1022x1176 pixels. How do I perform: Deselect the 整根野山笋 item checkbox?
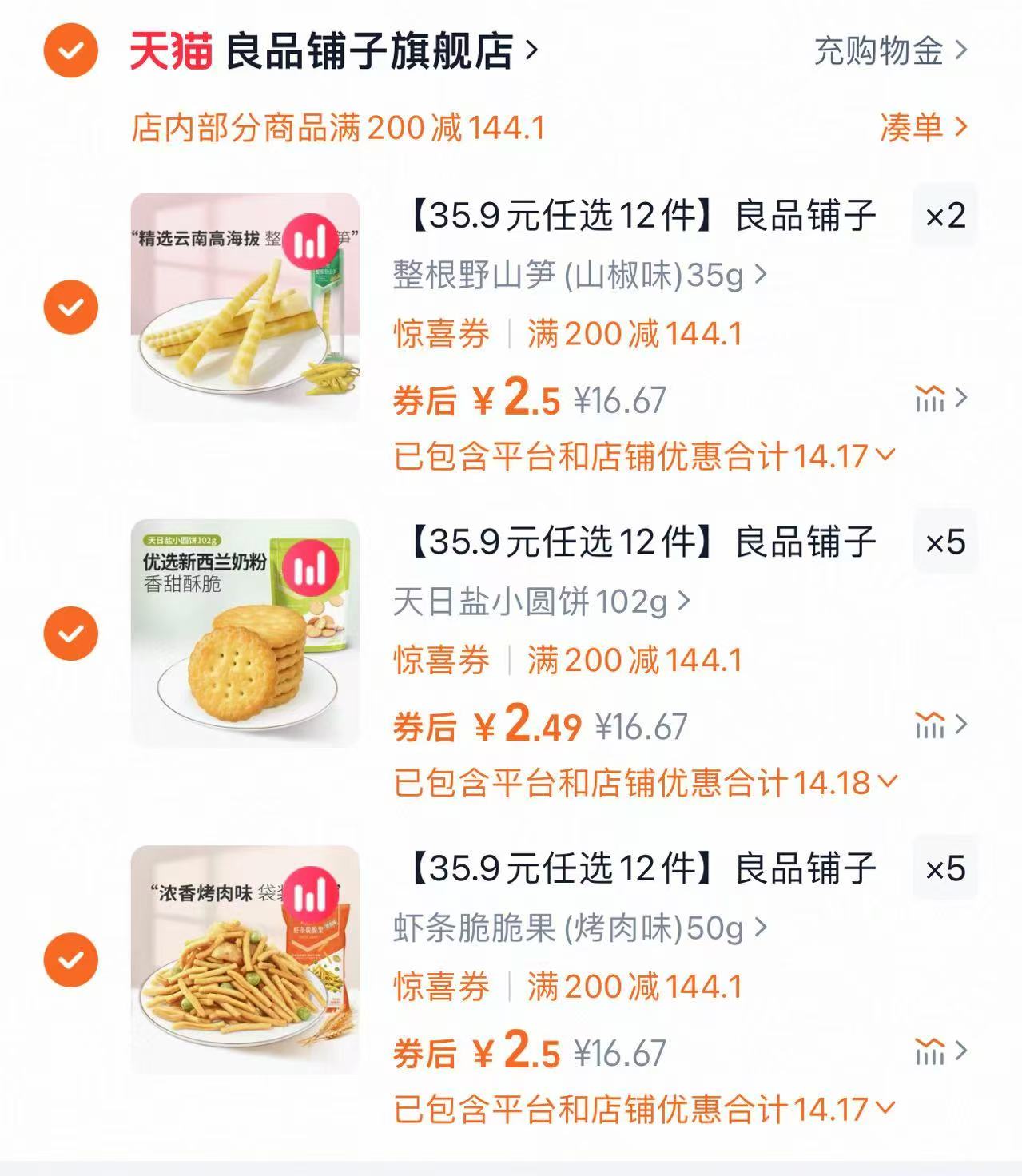[x=72, y=305]
